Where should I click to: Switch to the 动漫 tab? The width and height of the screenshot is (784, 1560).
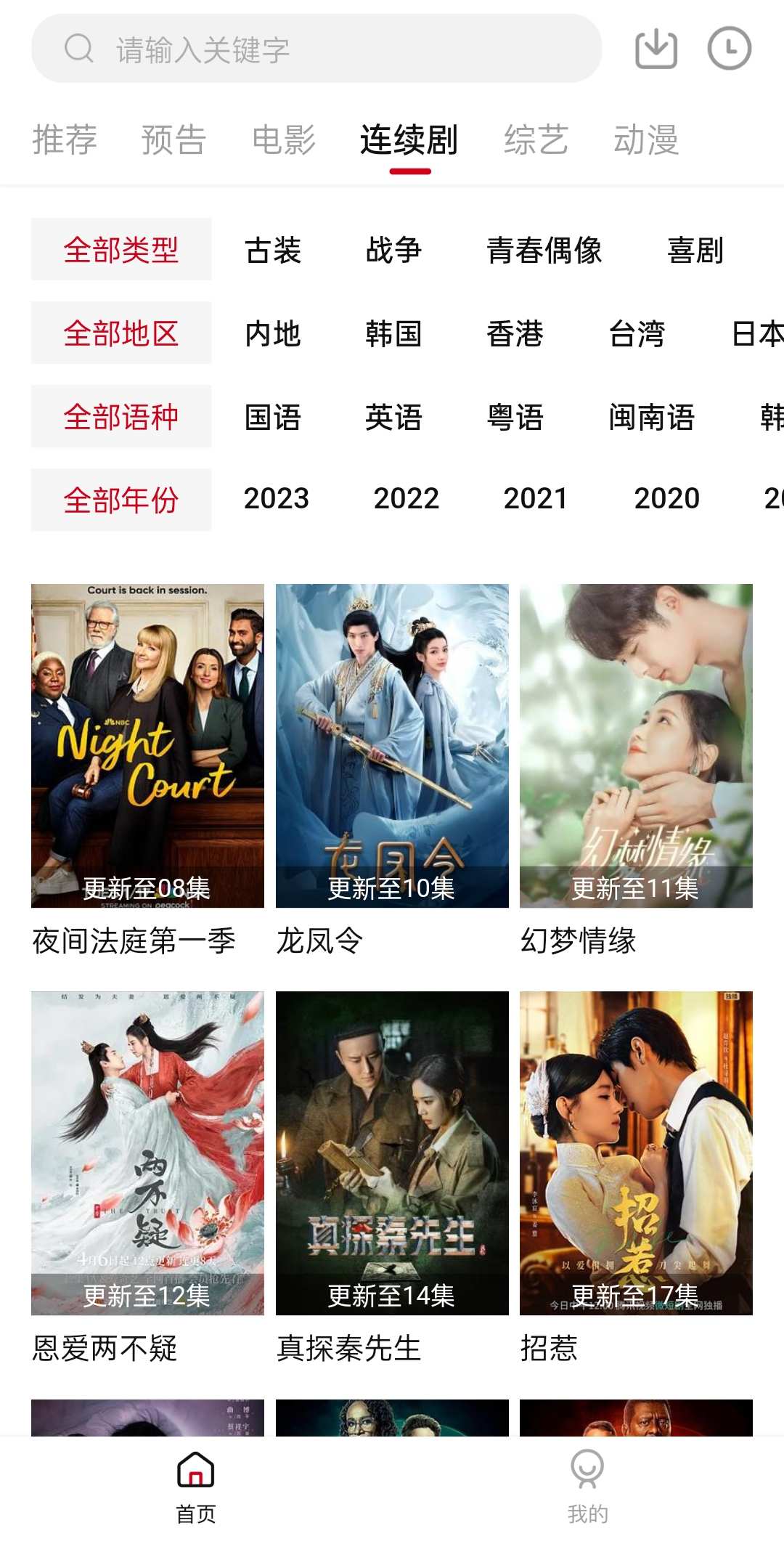click(646, 139)
